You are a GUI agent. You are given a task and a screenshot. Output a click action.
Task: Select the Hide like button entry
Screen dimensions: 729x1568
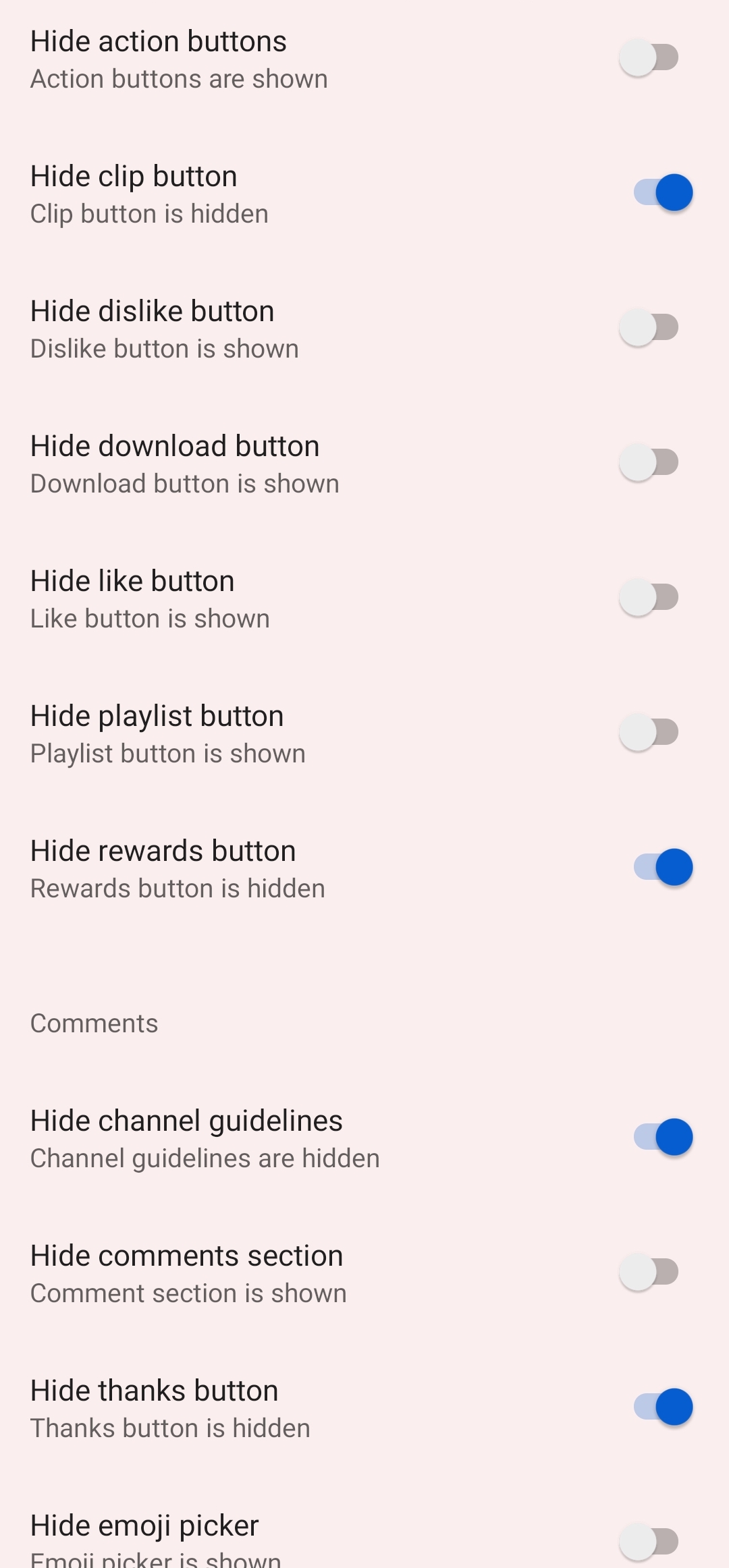click(x=132, y=581)
